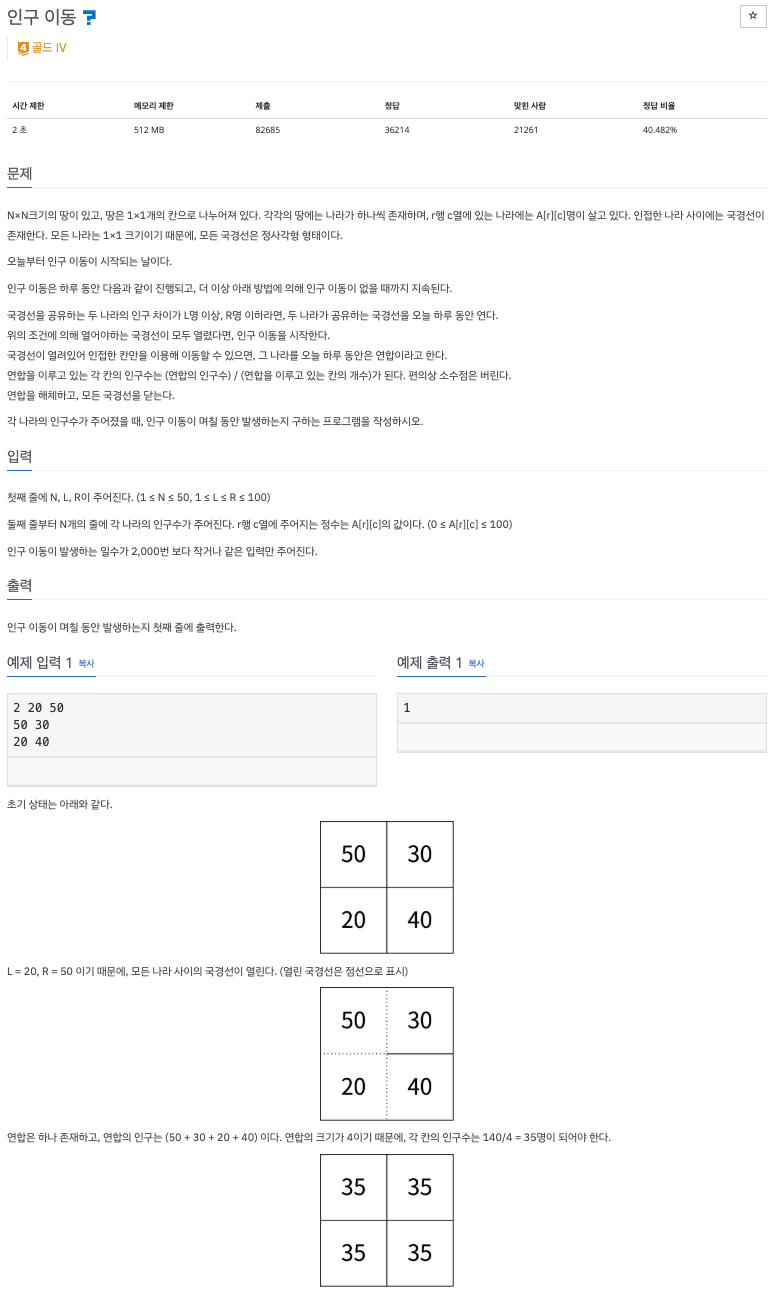Tap the blue icon beside the 인구 이동 title
776x1294 pixels.
[90, 17]
